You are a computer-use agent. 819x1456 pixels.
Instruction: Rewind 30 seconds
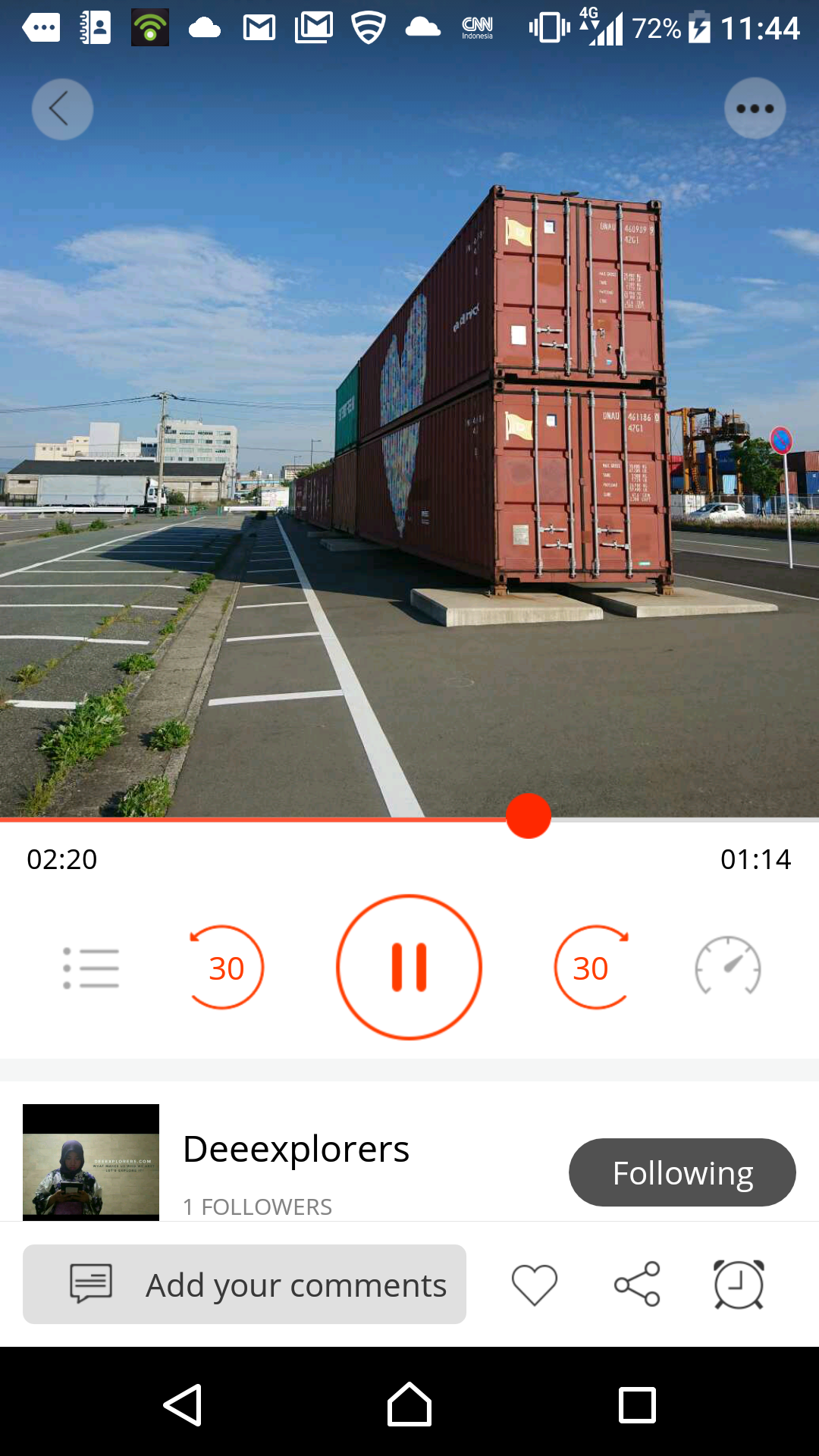tap(225, 968)
